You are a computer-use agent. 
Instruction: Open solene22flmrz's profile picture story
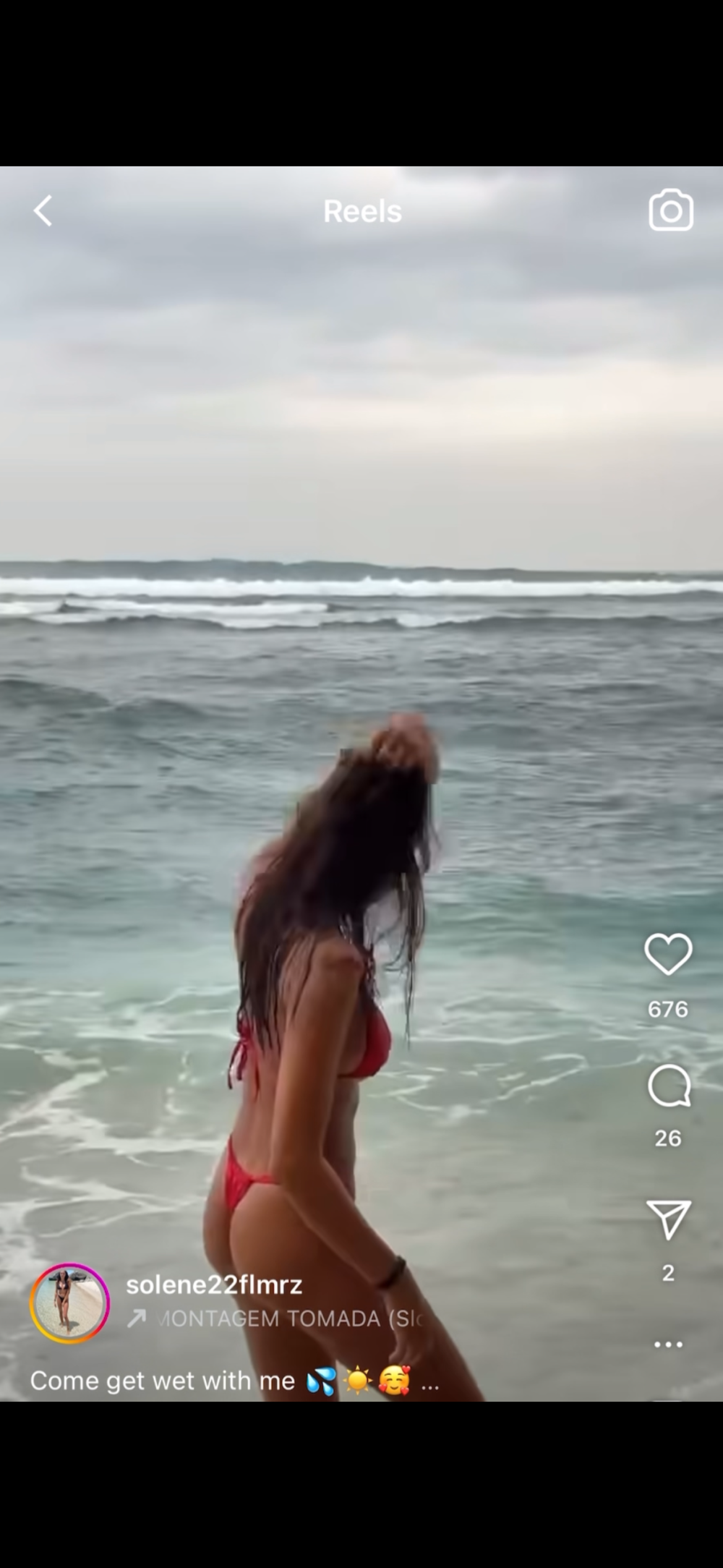tap(69, 1304)
